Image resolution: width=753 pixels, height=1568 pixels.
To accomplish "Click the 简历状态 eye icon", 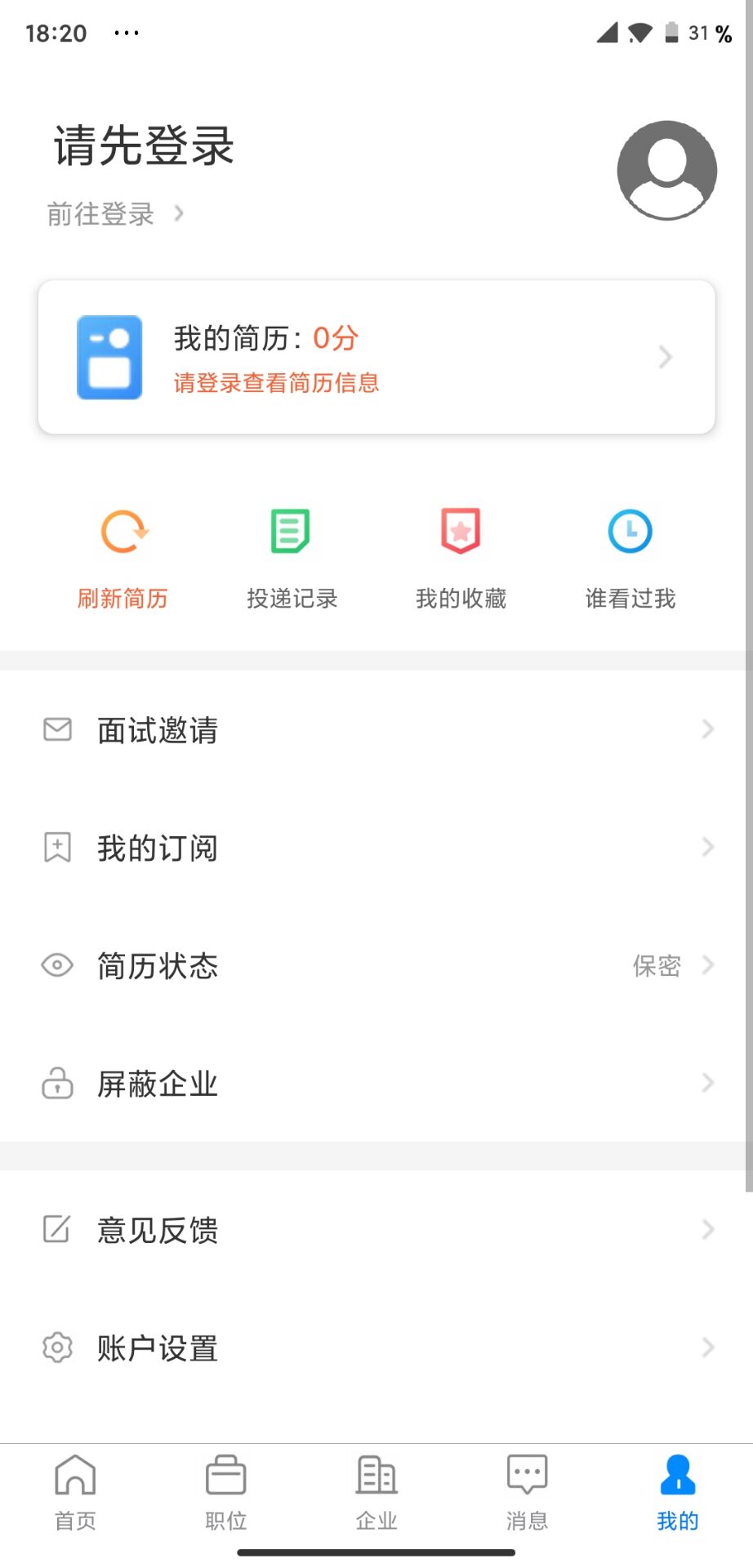I will [x=56, y=965].
